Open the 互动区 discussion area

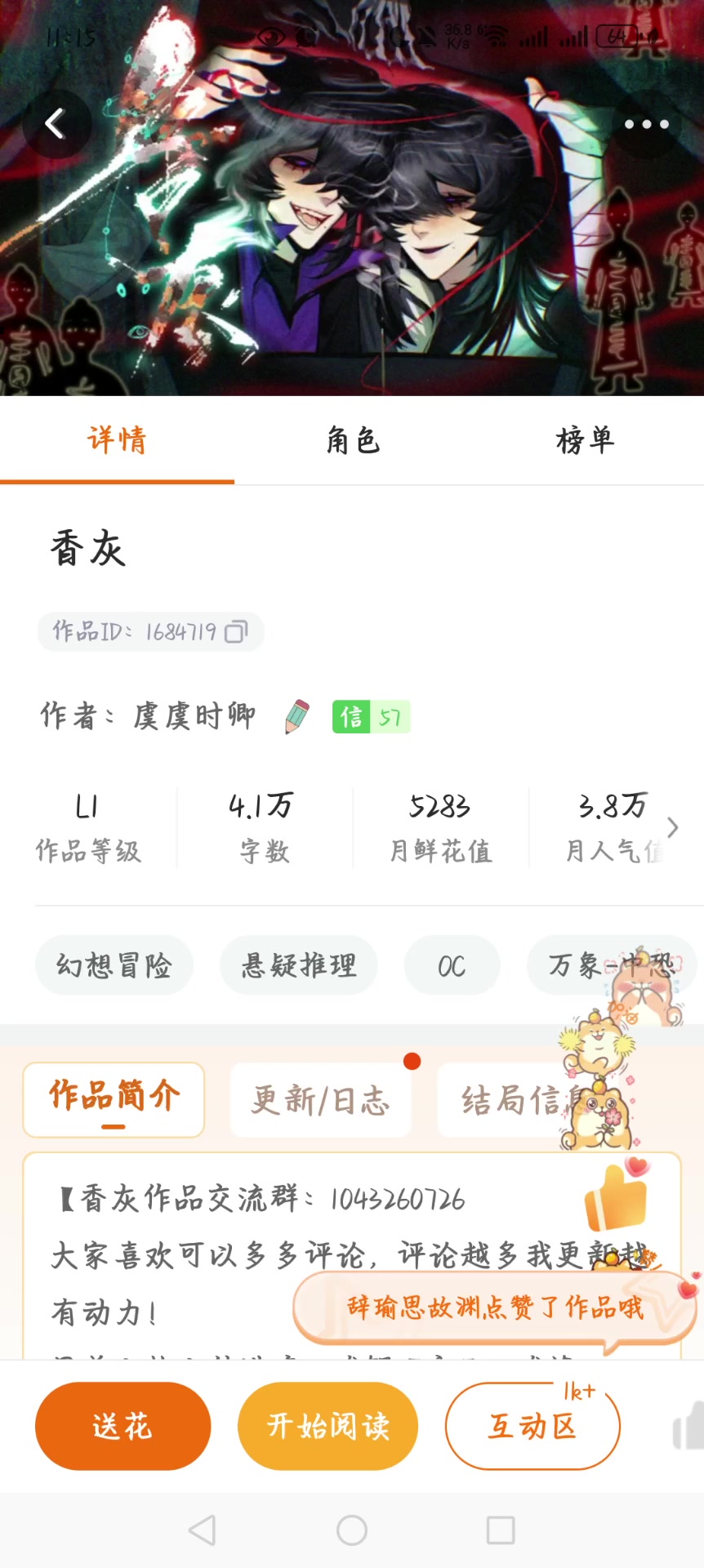(x=532, y=1426)
